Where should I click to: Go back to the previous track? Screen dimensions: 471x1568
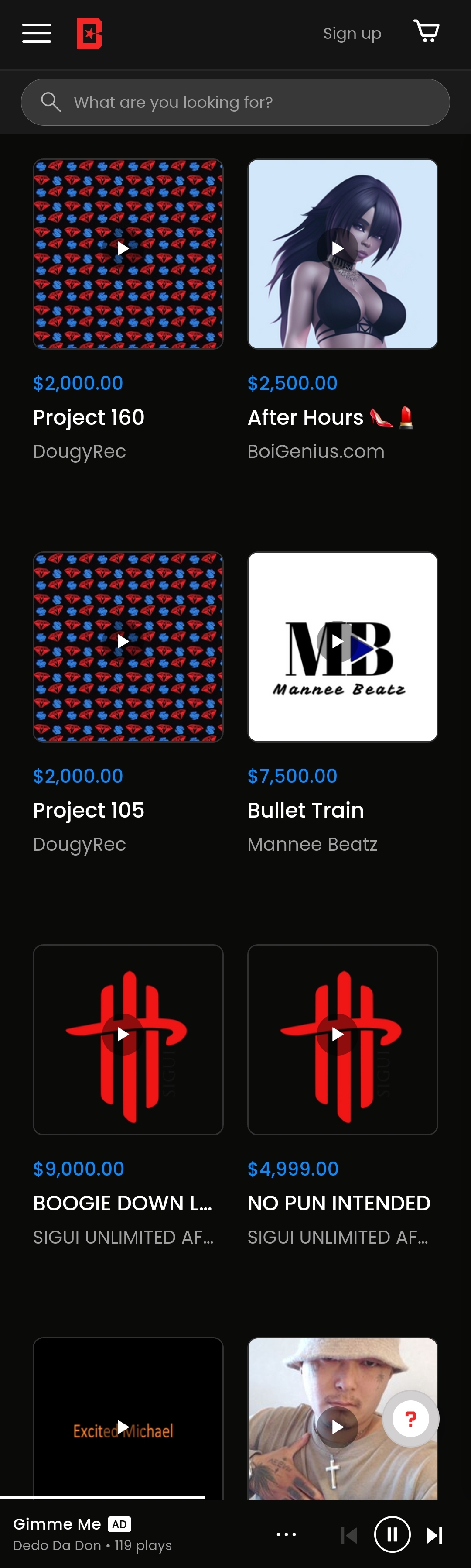tap(349, 1535)
